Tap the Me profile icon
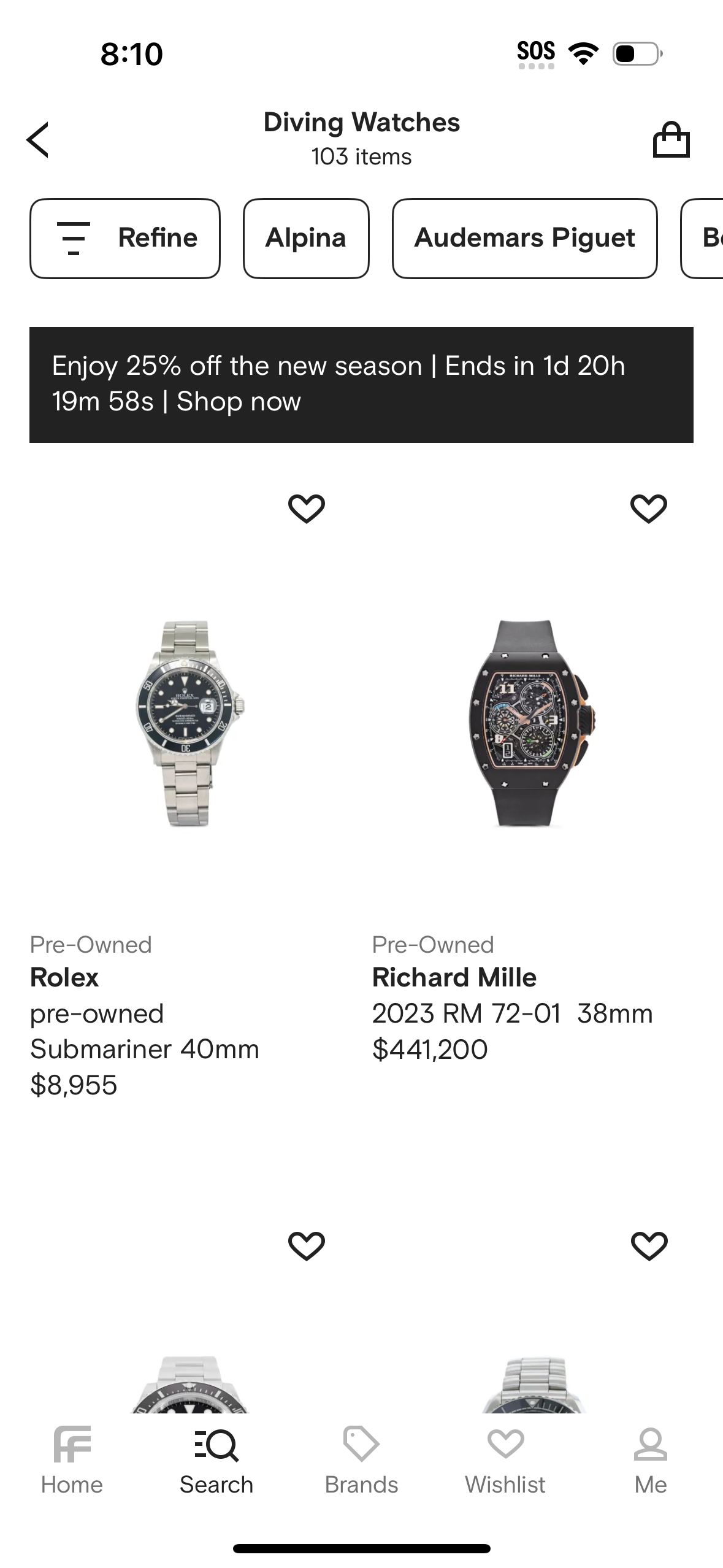723x1568 pixels. coord(649,1442)
